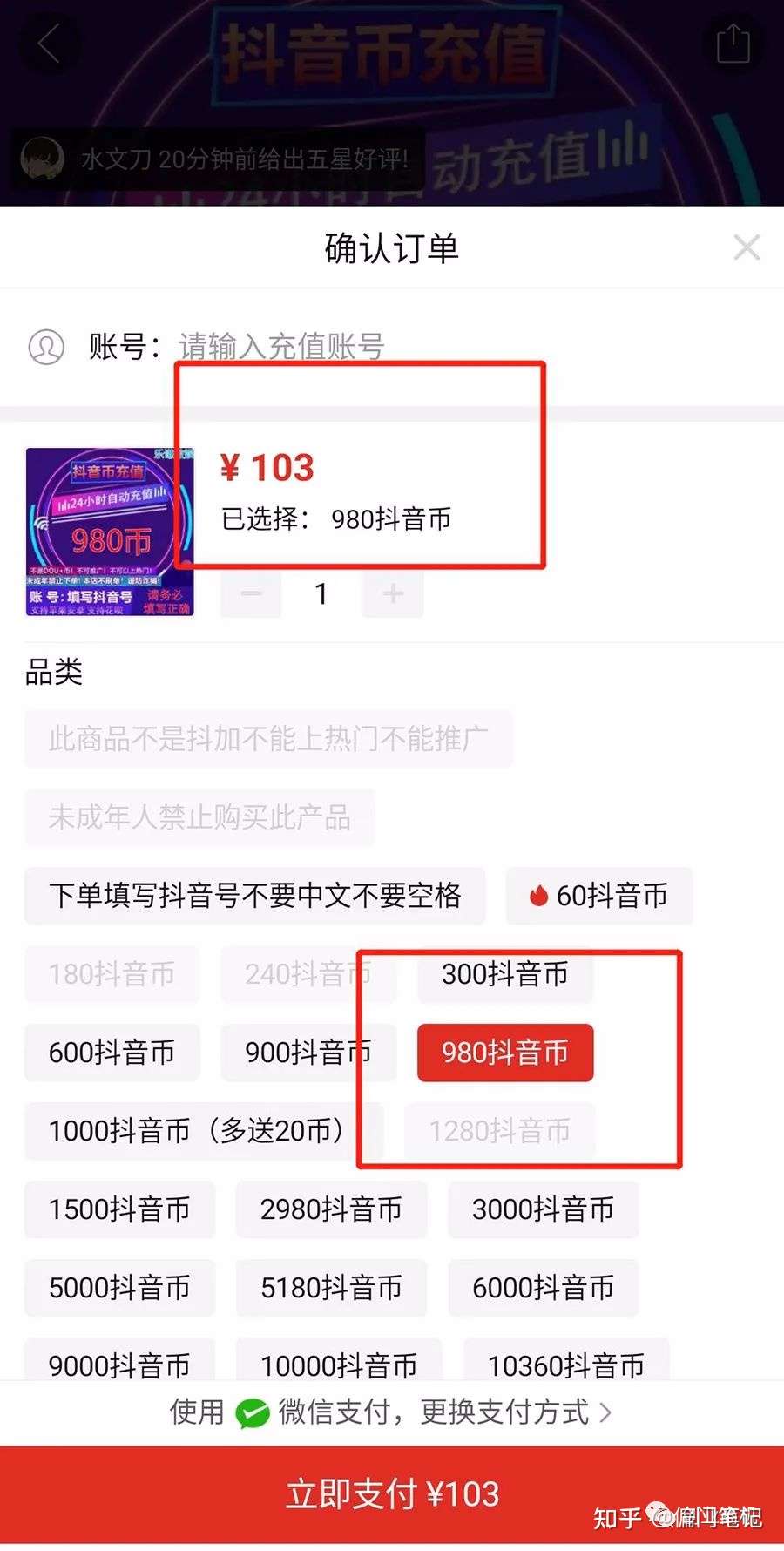Tap 立即支付 ¥103 to pay now
Image resolution: width=784 pixels, height=1551 pixels.
pos(392,1494)
